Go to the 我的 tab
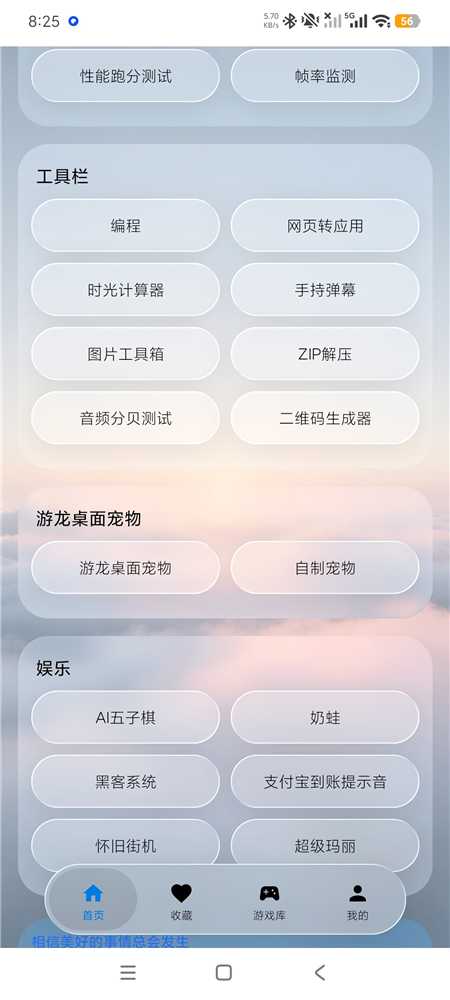Viewport: 450px width, 1000px height. [x=358, y=901]
